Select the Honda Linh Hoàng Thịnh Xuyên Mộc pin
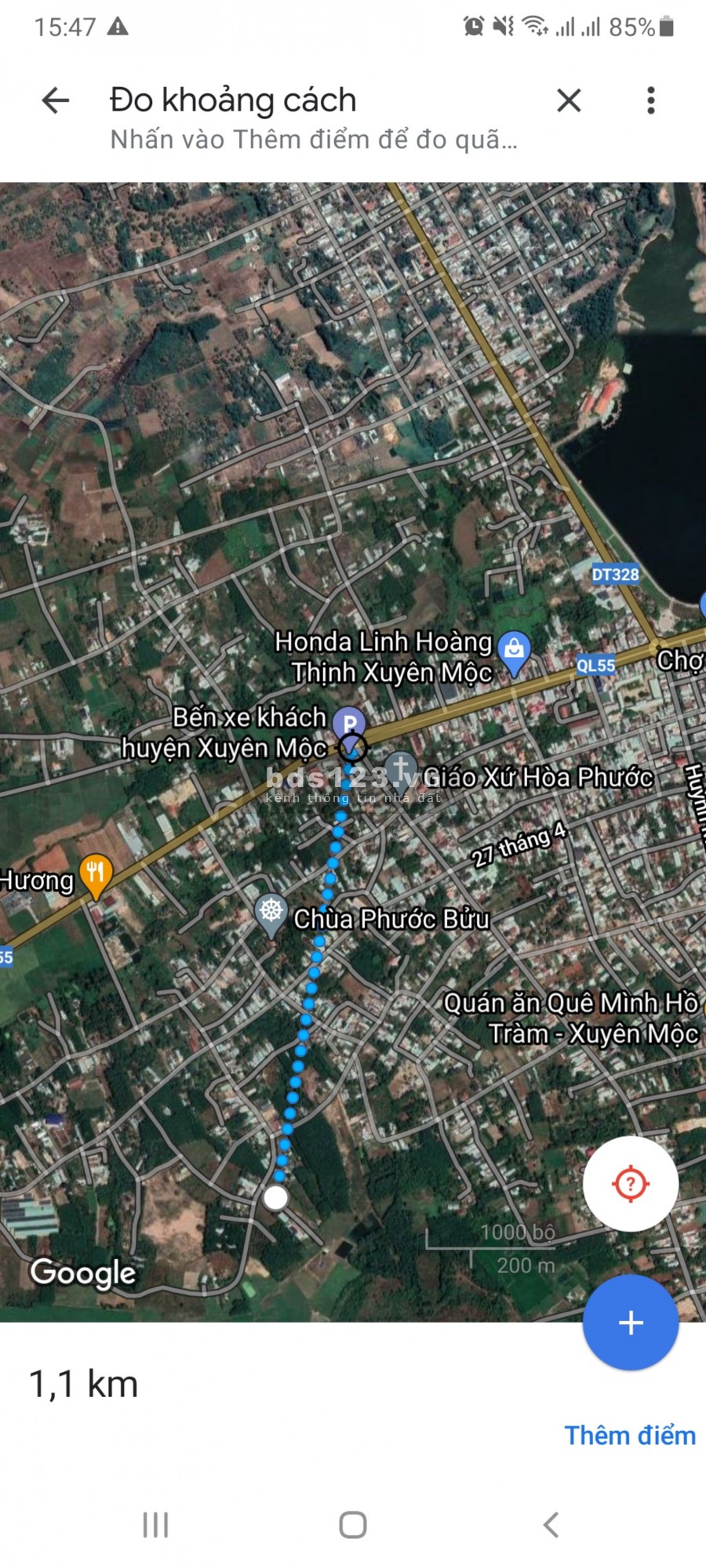Image resolution: width=706 pixels, height=1568 pixels. (515, 652)
